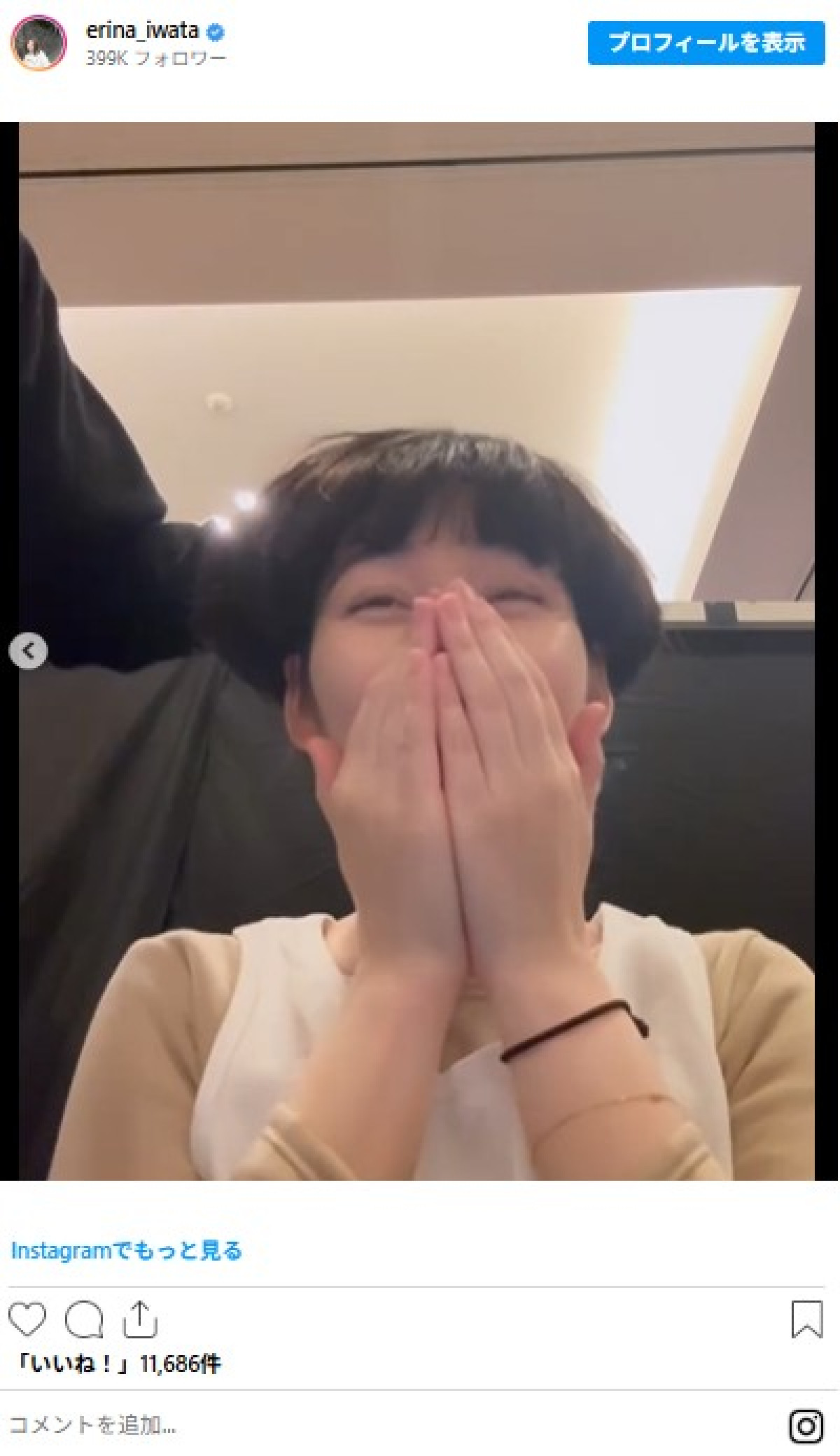
Task: Bookmark this post
Action: (x=806, y=1319)
